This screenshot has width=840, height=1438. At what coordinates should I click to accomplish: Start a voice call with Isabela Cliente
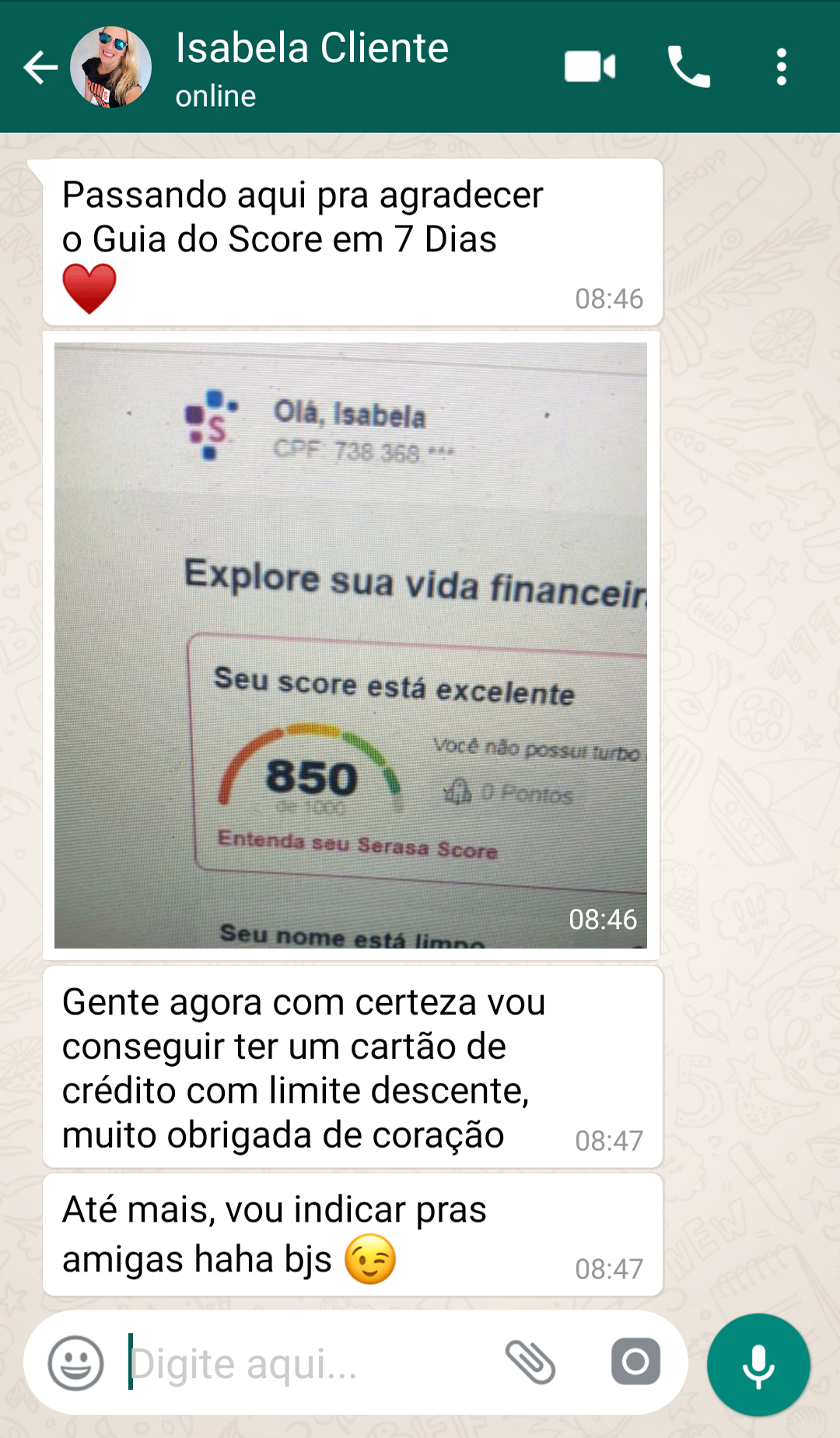click(x=688, y=67)
